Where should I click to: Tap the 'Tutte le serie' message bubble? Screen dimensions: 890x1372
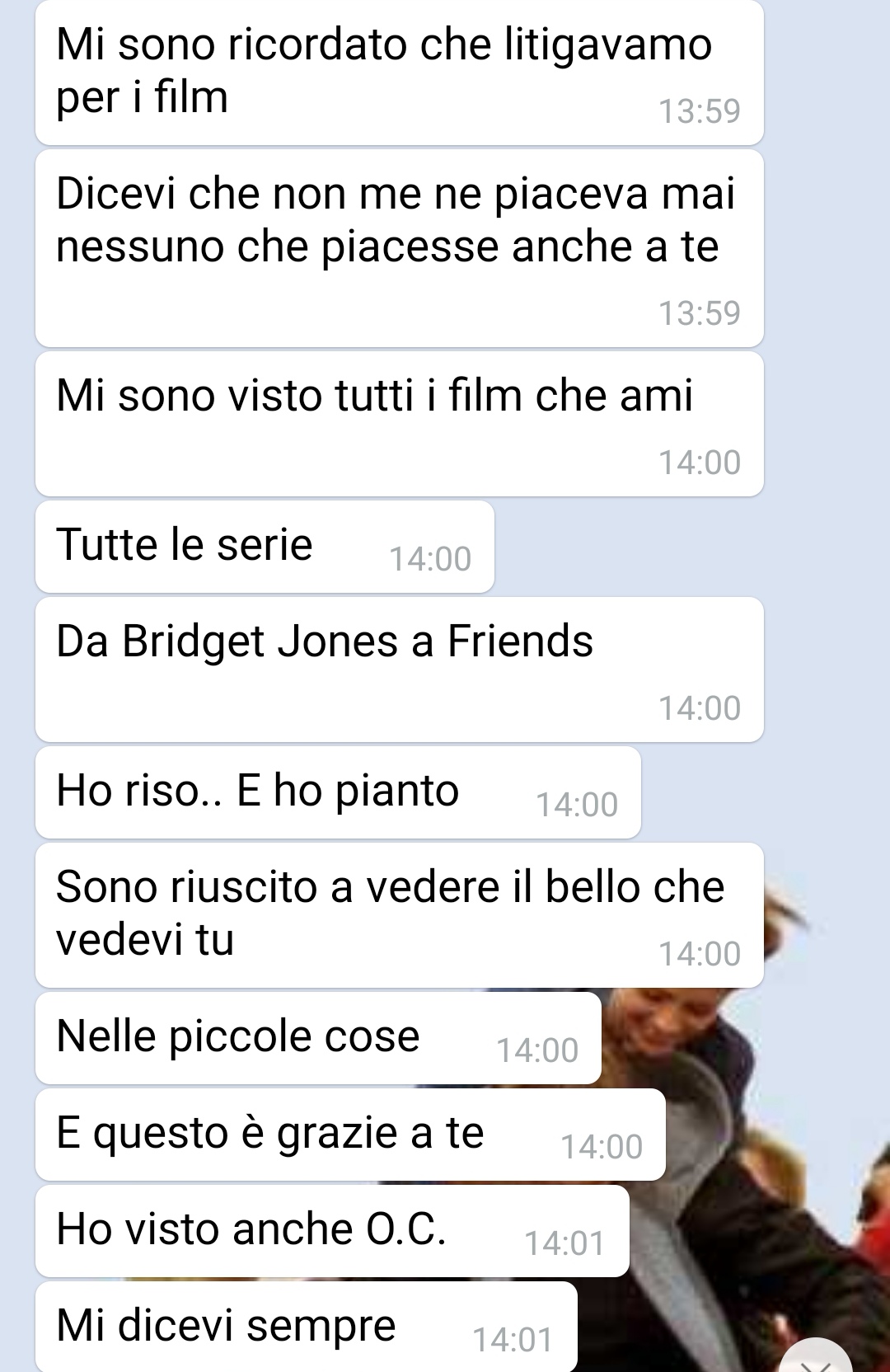[x=264, y=547]
